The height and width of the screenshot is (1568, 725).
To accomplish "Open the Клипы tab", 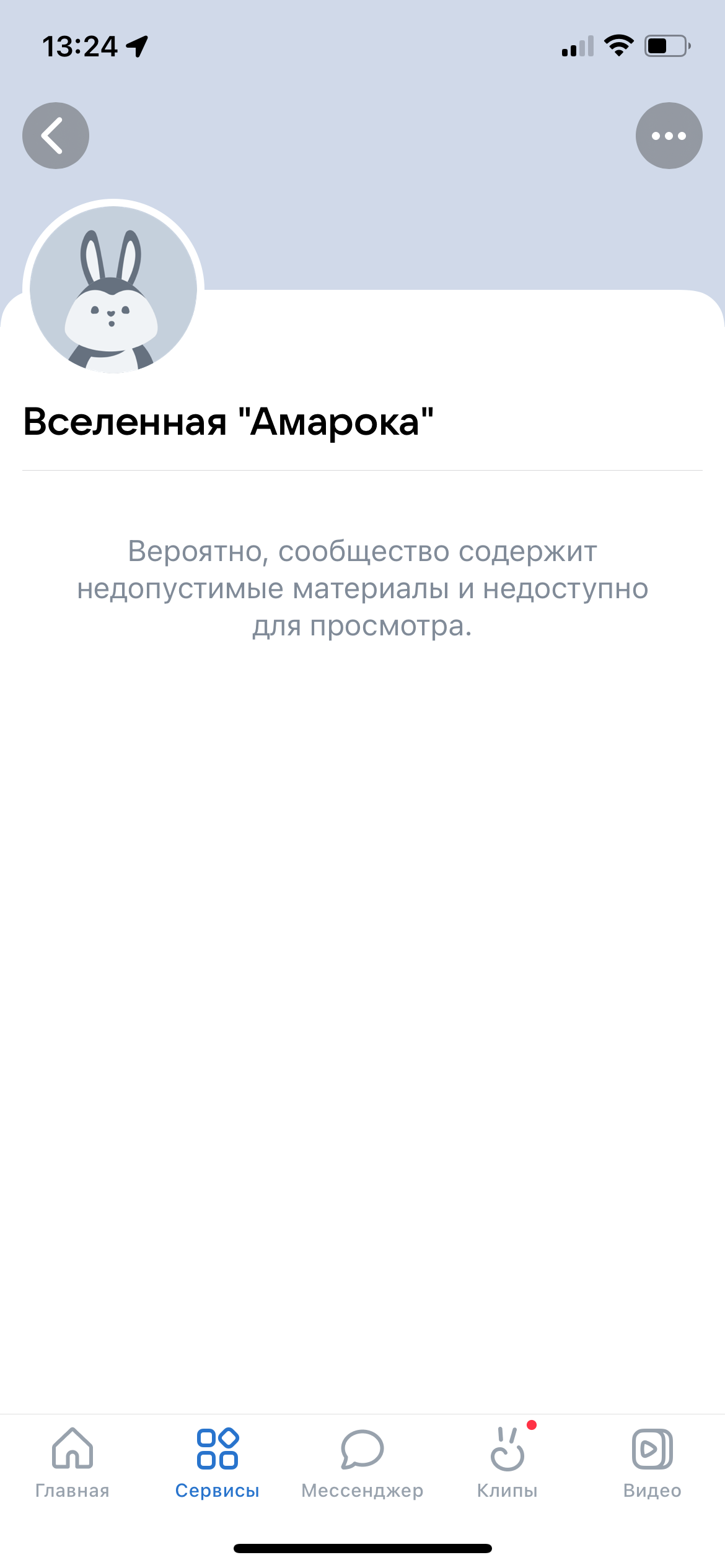I will tap(507, 1463).
